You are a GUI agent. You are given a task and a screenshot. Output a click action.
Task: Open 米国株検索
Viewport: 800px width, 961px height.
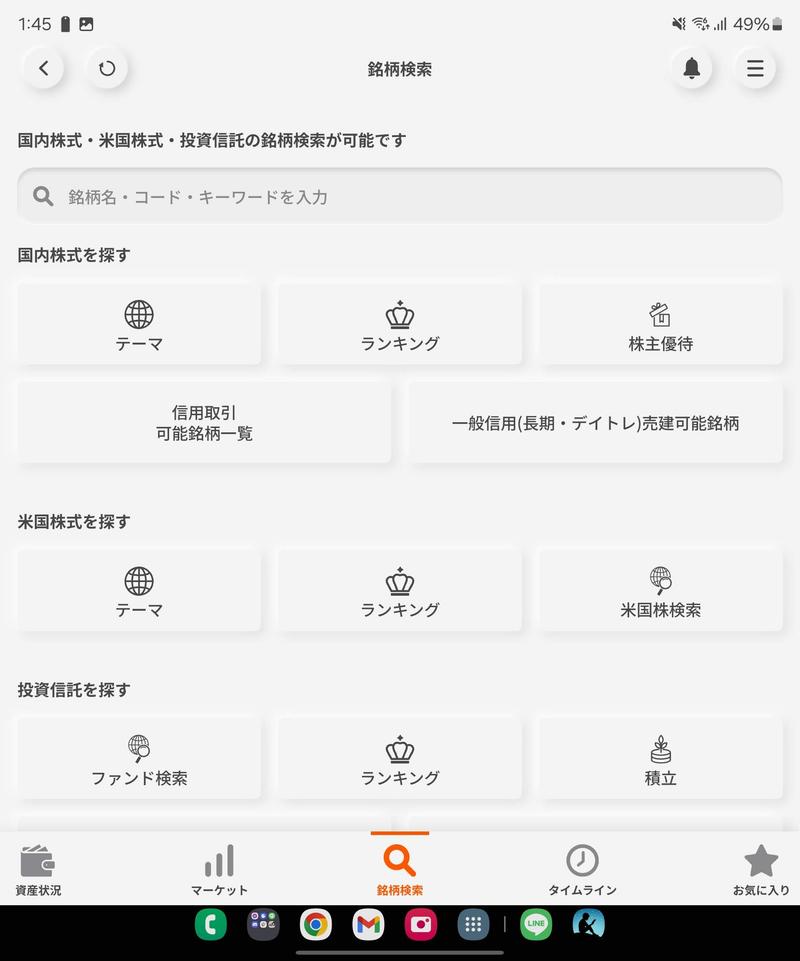660,591
